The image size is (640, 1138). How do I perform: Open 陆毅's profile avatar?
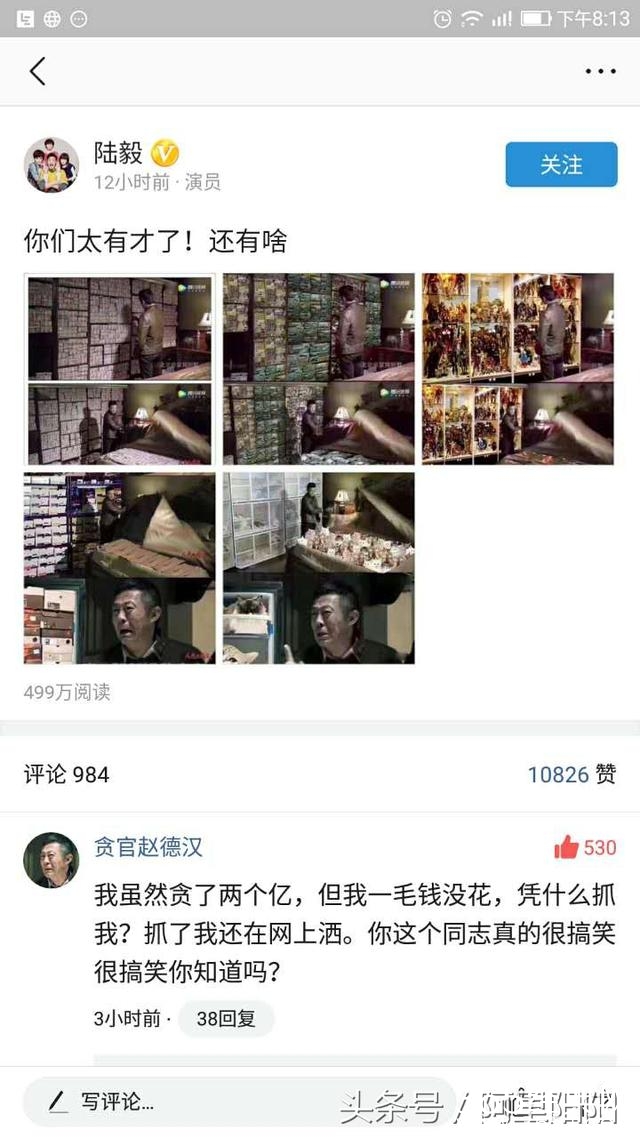51,165
